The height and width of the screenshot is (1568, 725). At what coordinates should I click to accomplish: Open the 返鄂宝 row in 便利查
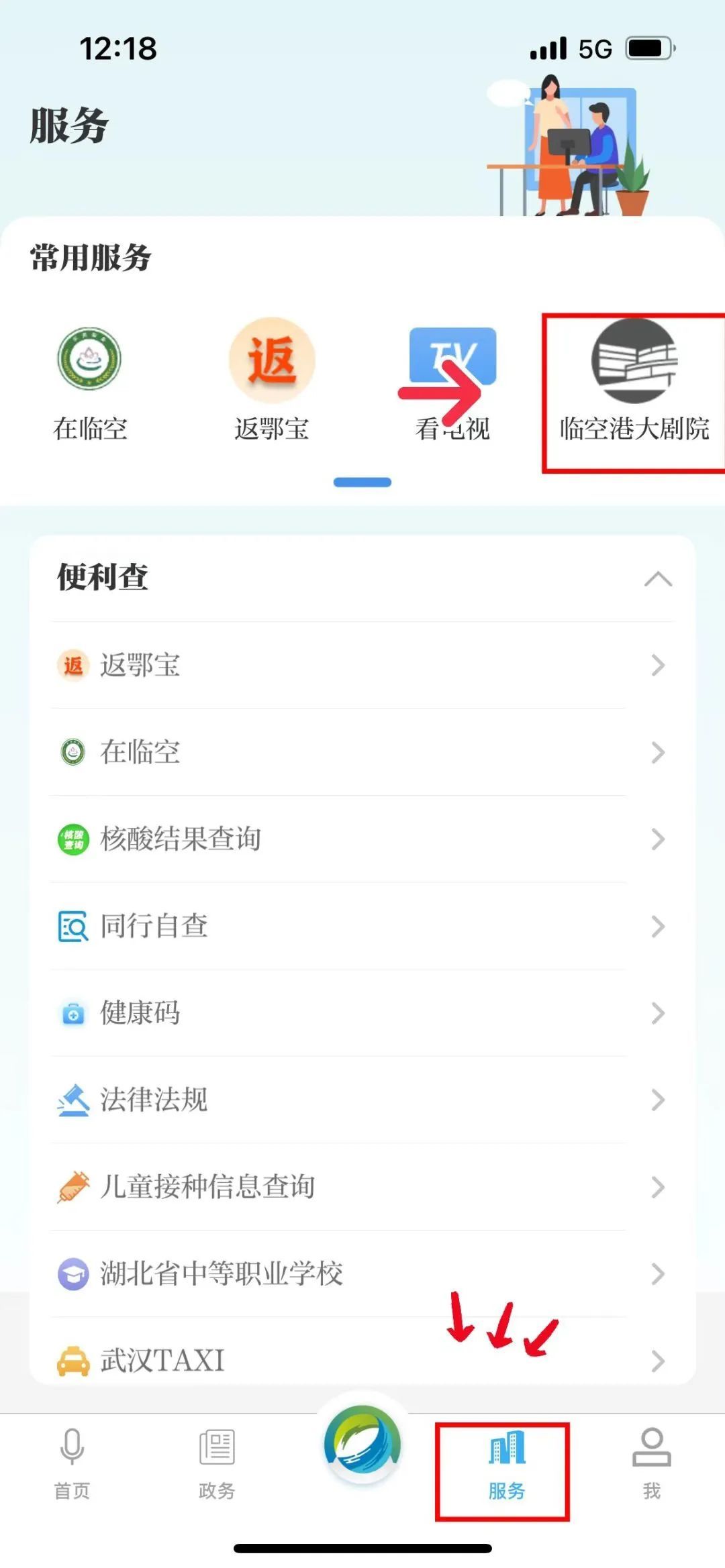pos(361,665)
